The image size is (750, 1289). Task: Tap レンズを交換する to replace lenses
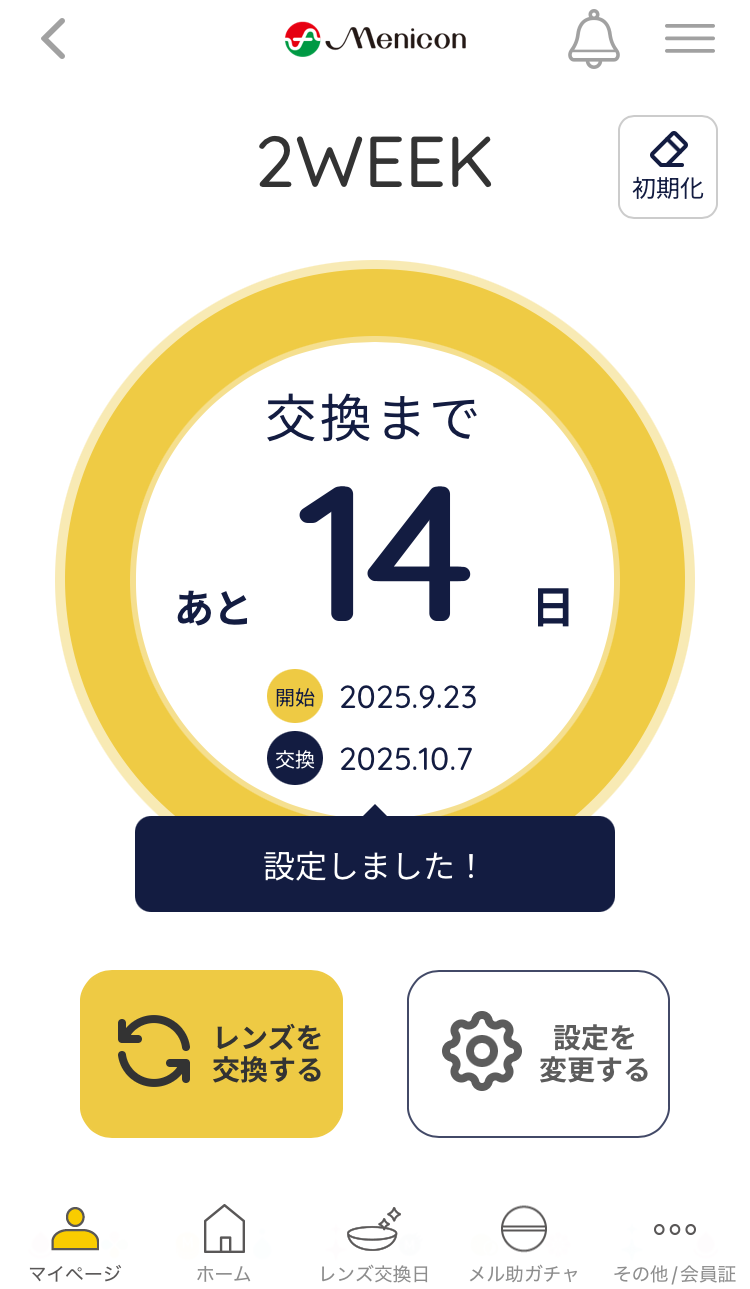211,1053
